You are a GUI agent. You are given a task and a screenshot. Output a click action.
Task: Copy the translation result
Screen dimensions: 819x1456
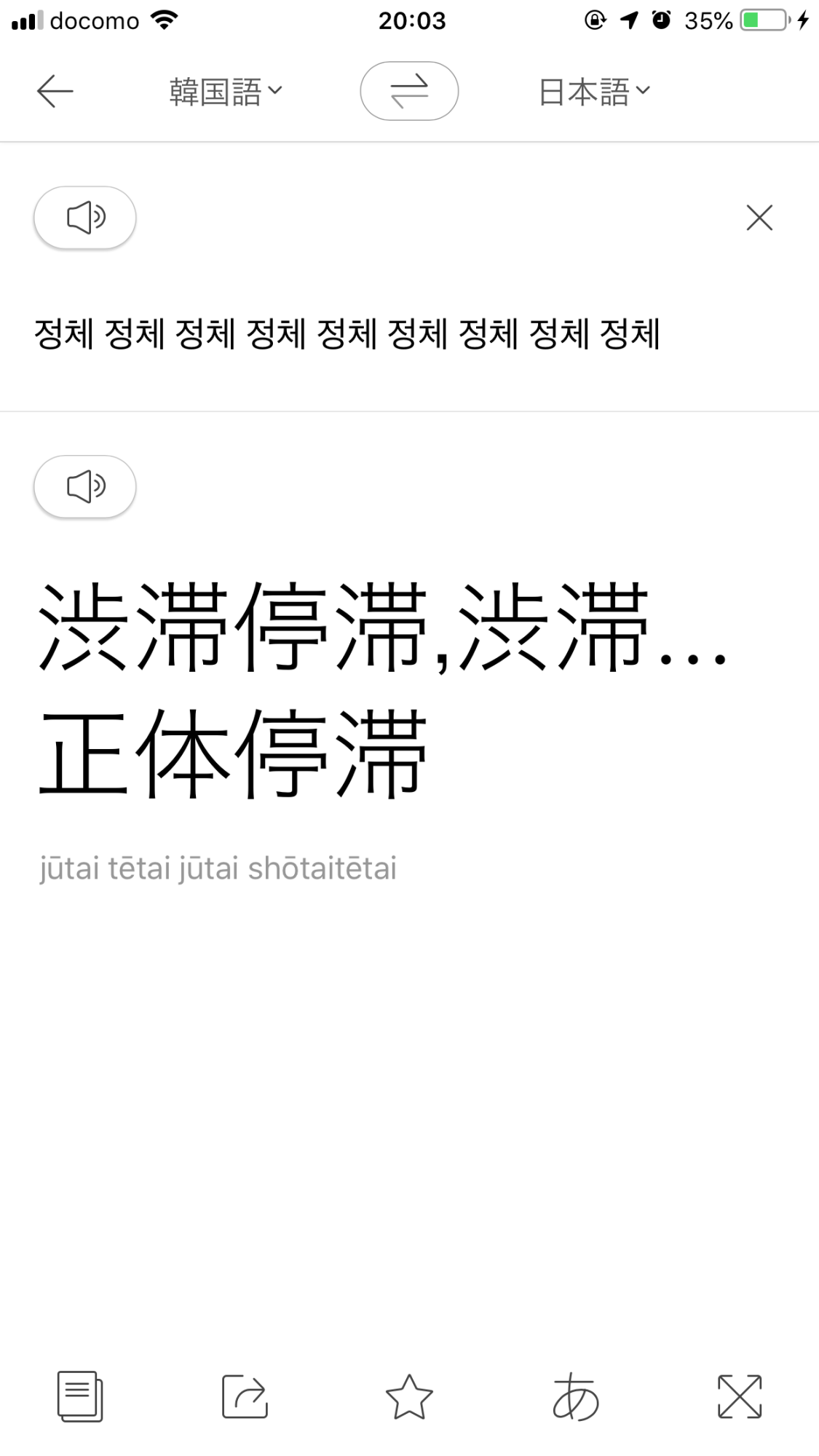pos(80,1396)
